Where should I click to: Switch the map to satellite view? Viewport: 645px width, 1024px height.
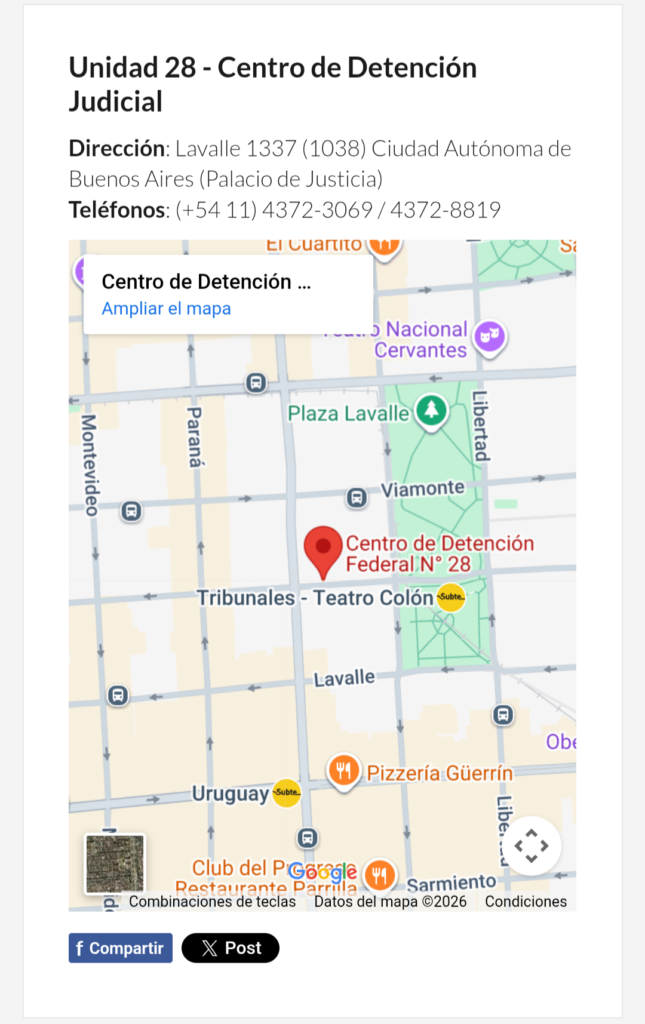point(115,864)
